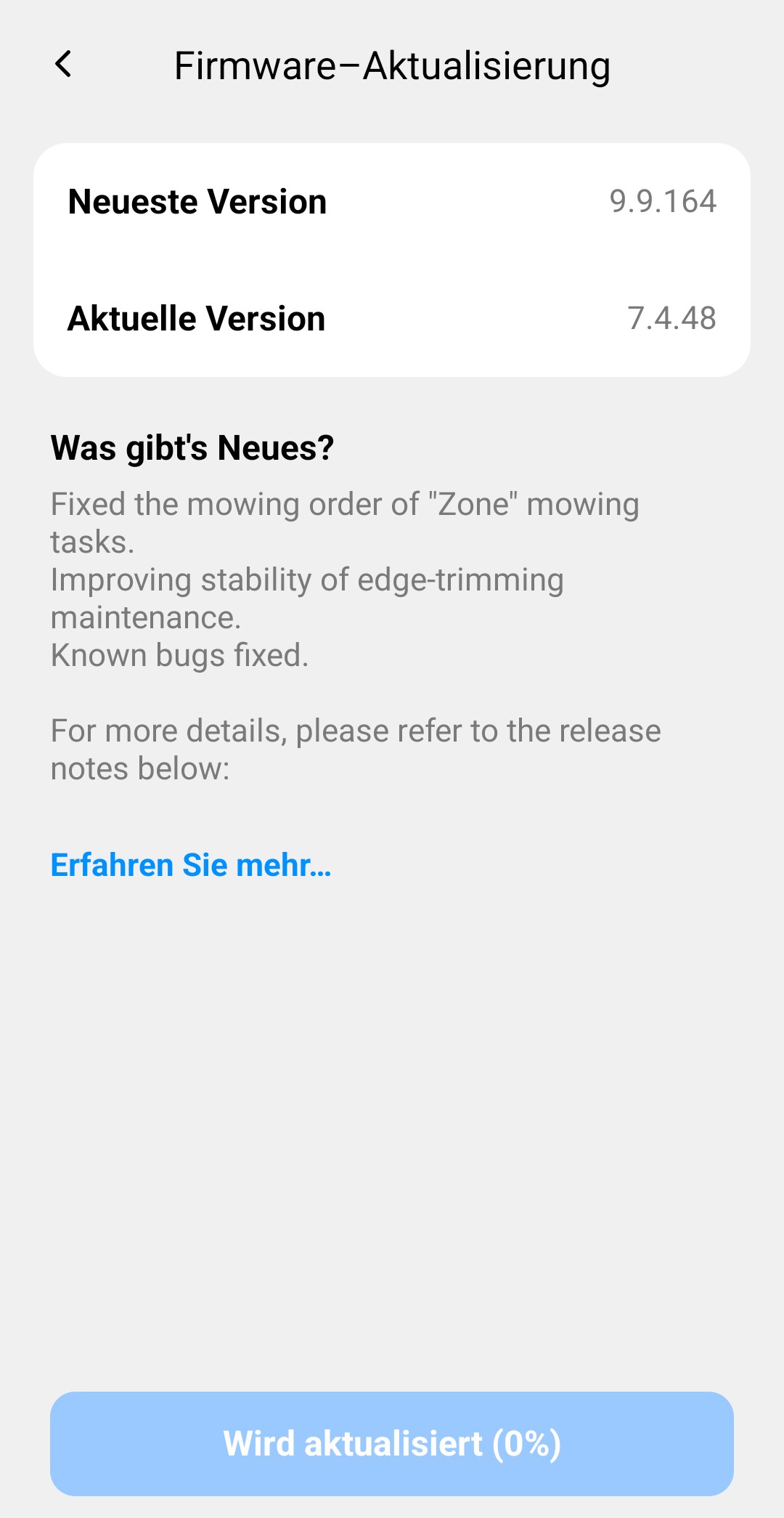Open the 'Erfahren Sie mehr…' link
Viewport: 784px width, 1518px height.
191,865
